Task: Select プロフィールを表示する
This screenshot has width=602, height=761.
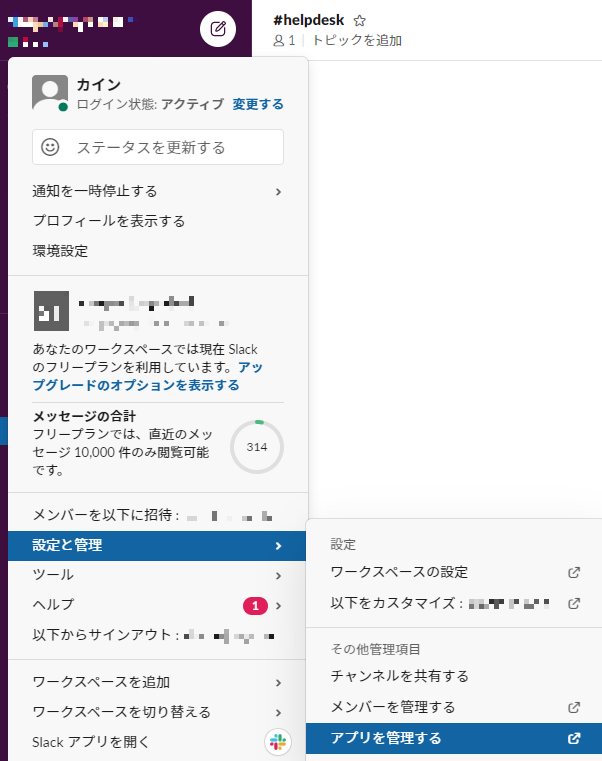Action: pyautogui.click(x=108, y=221)
